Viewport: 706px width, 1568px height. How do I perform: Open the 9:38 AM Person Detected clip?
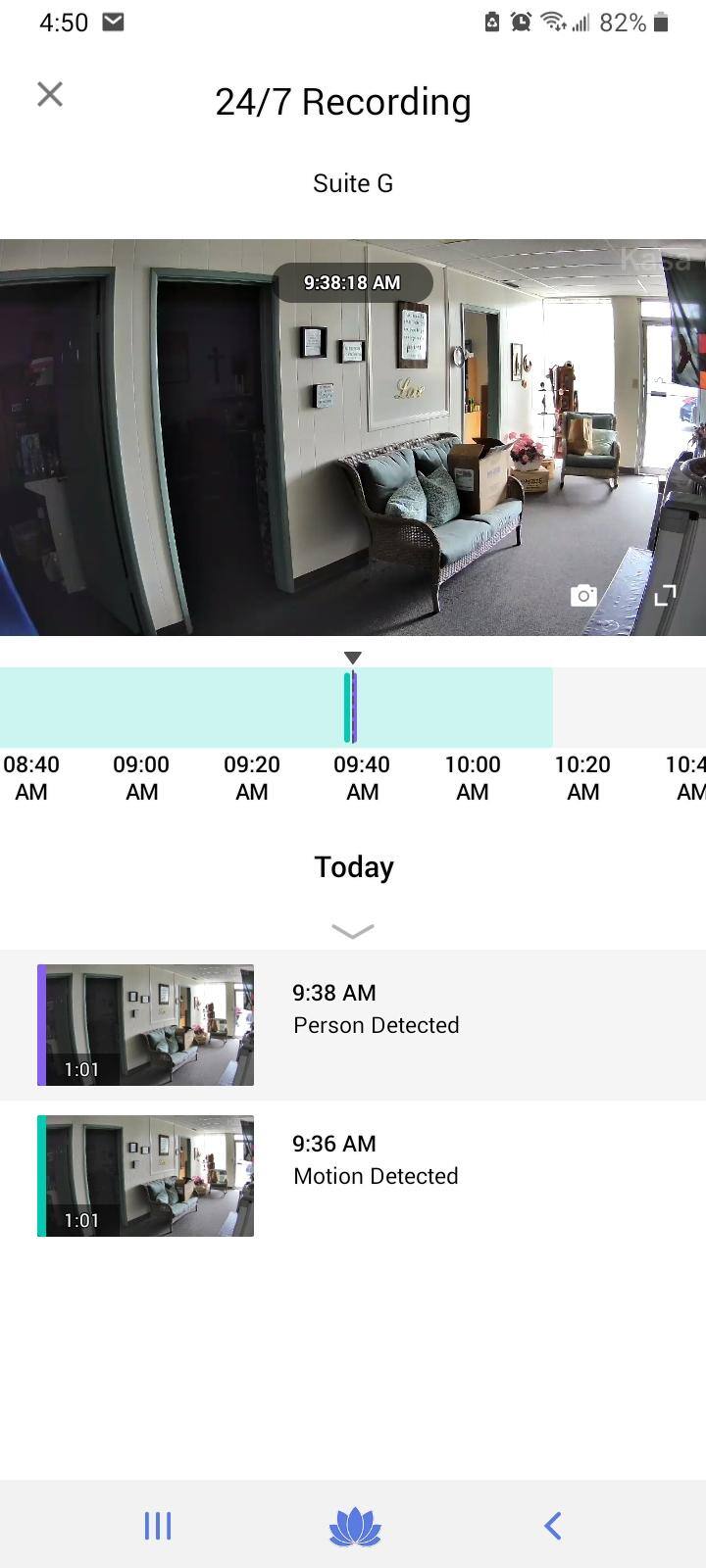tap(147, 1025)
